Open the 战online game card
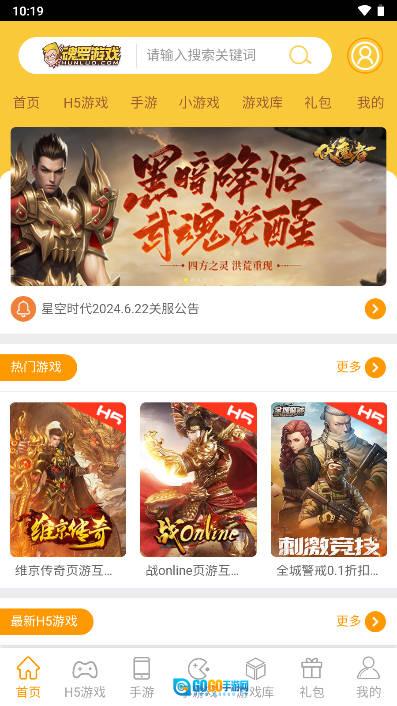 pos(198,490)
